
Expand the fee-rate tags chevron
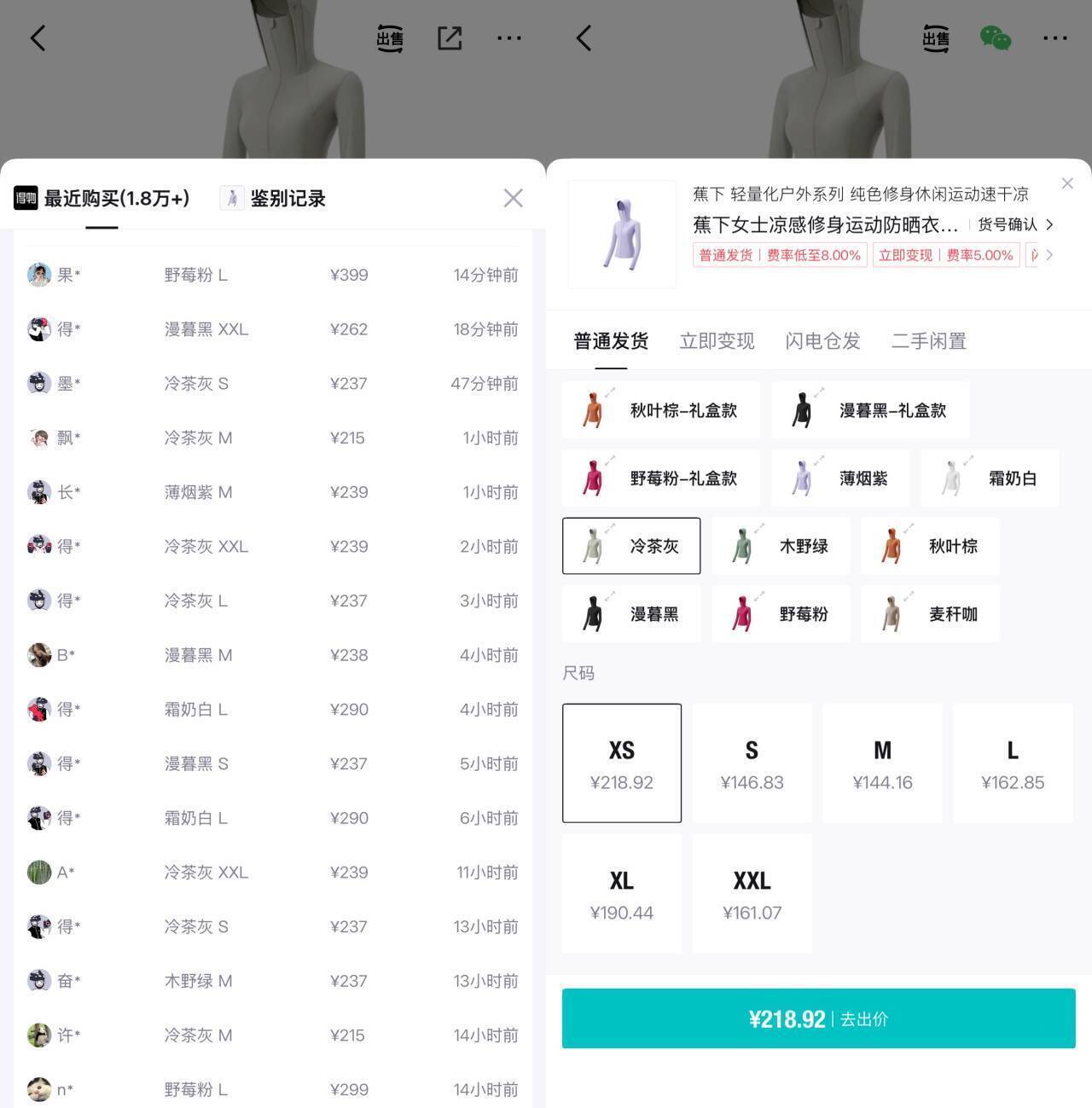click(1049, 255)
